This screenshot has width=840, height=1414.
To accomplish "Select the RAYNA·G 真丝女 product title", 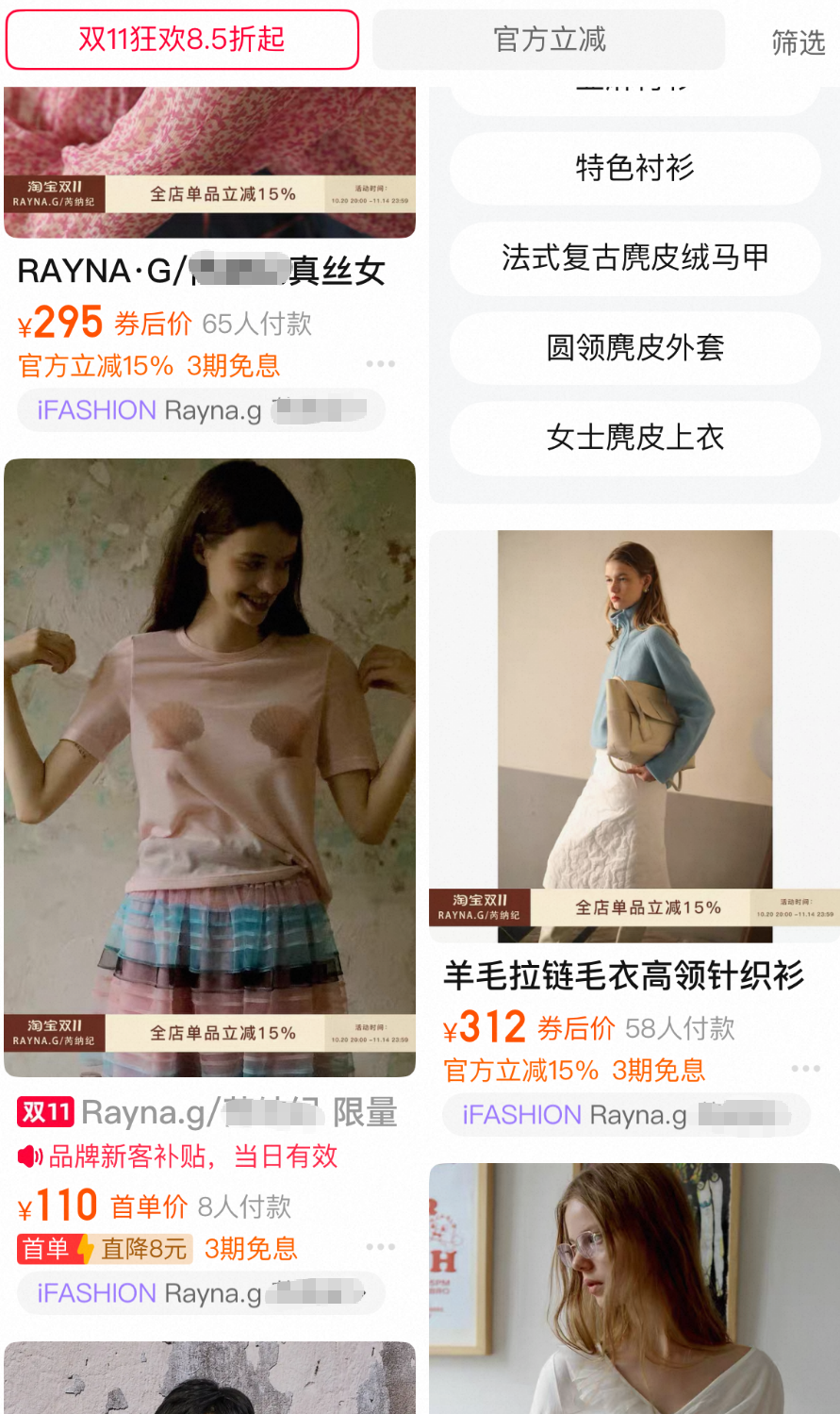I will [201, 272].
